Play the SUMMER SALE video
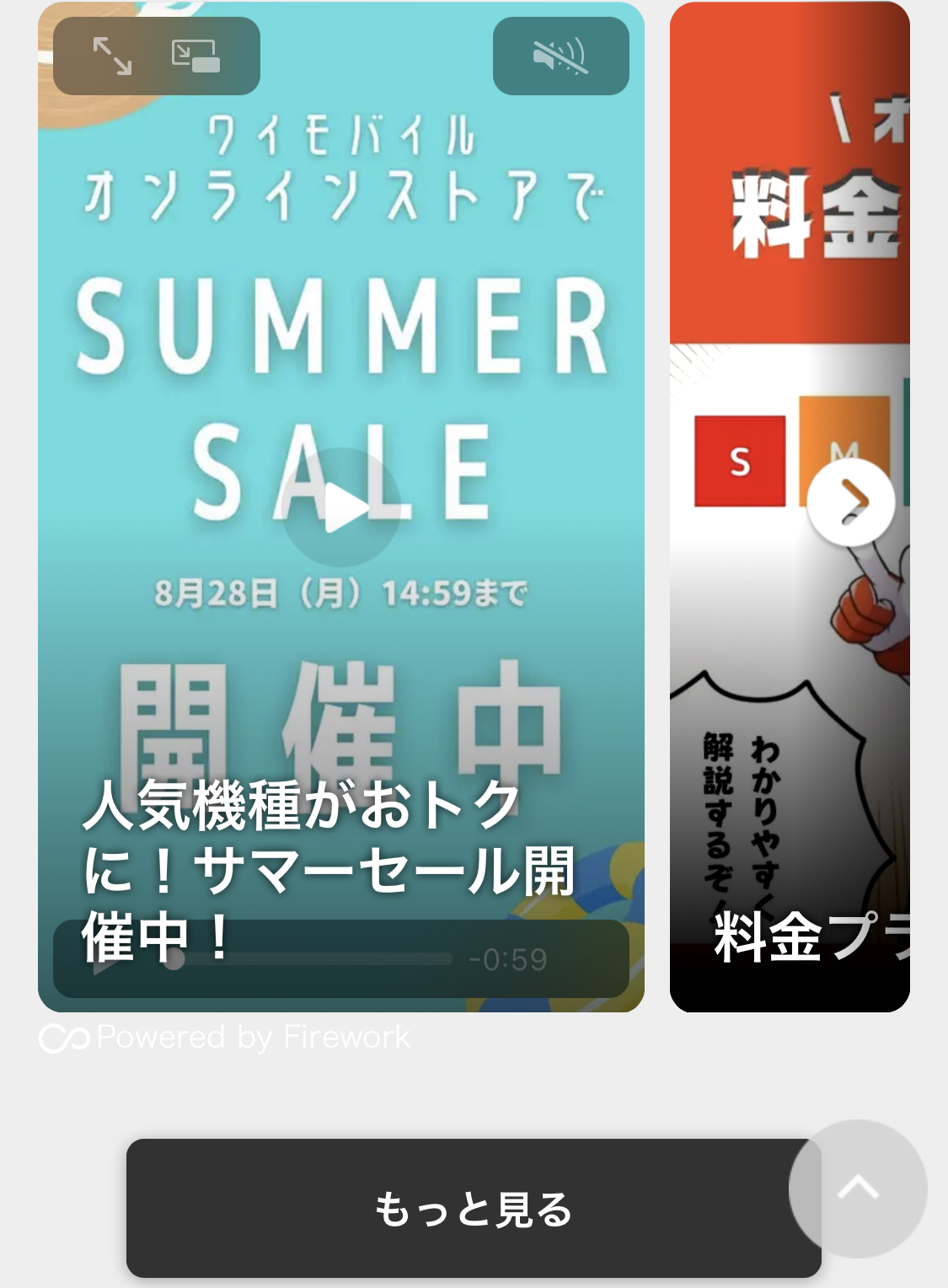This screenshot has height=1288, width=948. point(341,507)
